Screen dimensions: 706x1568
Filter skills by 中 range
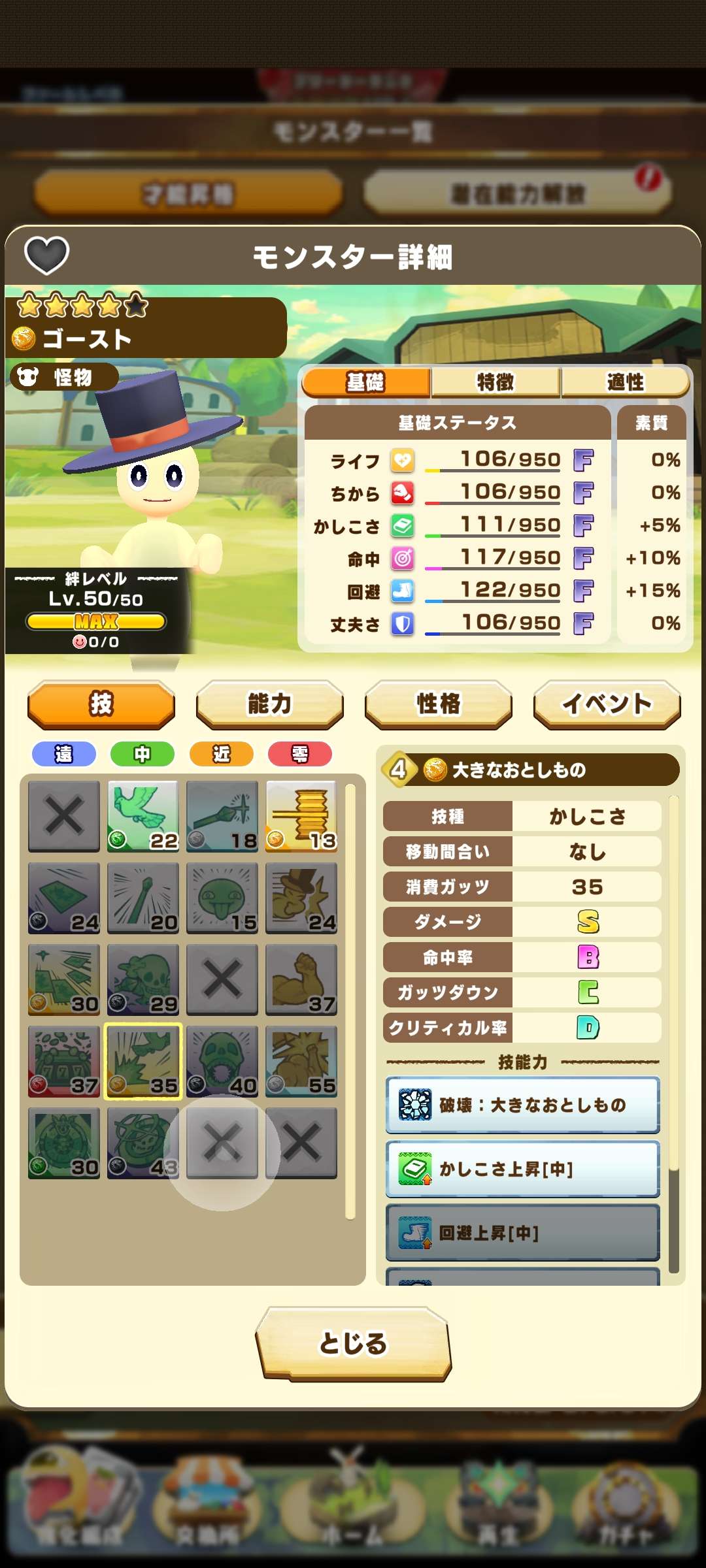(143, 754)
